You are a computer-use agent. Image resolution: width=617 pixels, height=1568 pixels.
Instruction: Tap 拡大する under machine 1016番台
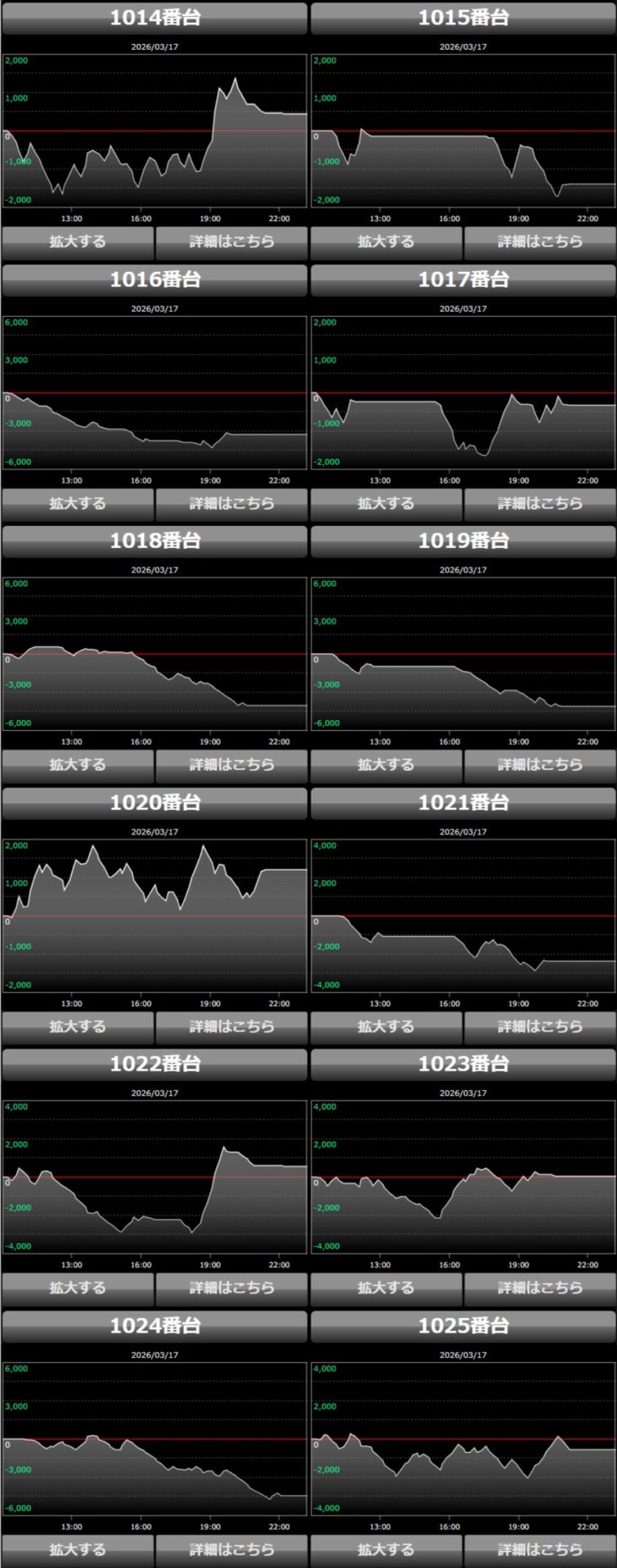(78, 503)
